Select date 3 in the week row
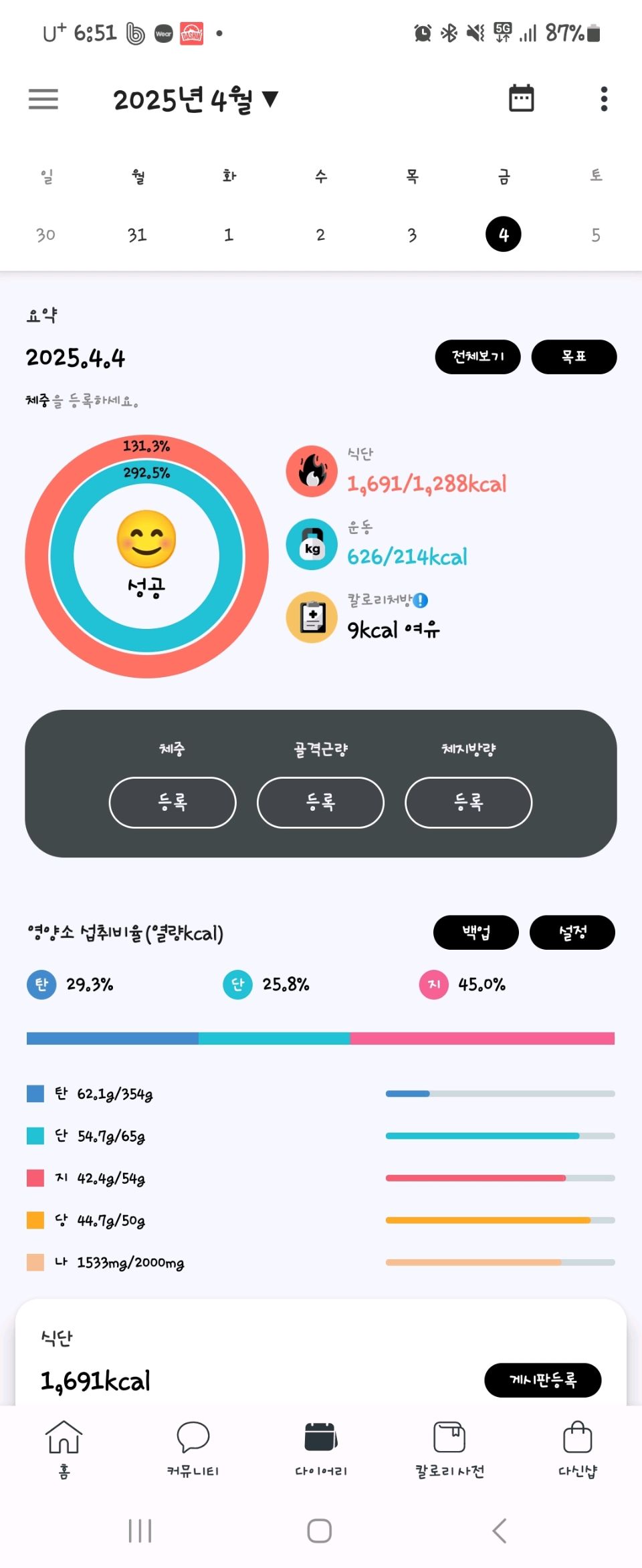This screenshot has height=1568, width=642. [412, 235]
